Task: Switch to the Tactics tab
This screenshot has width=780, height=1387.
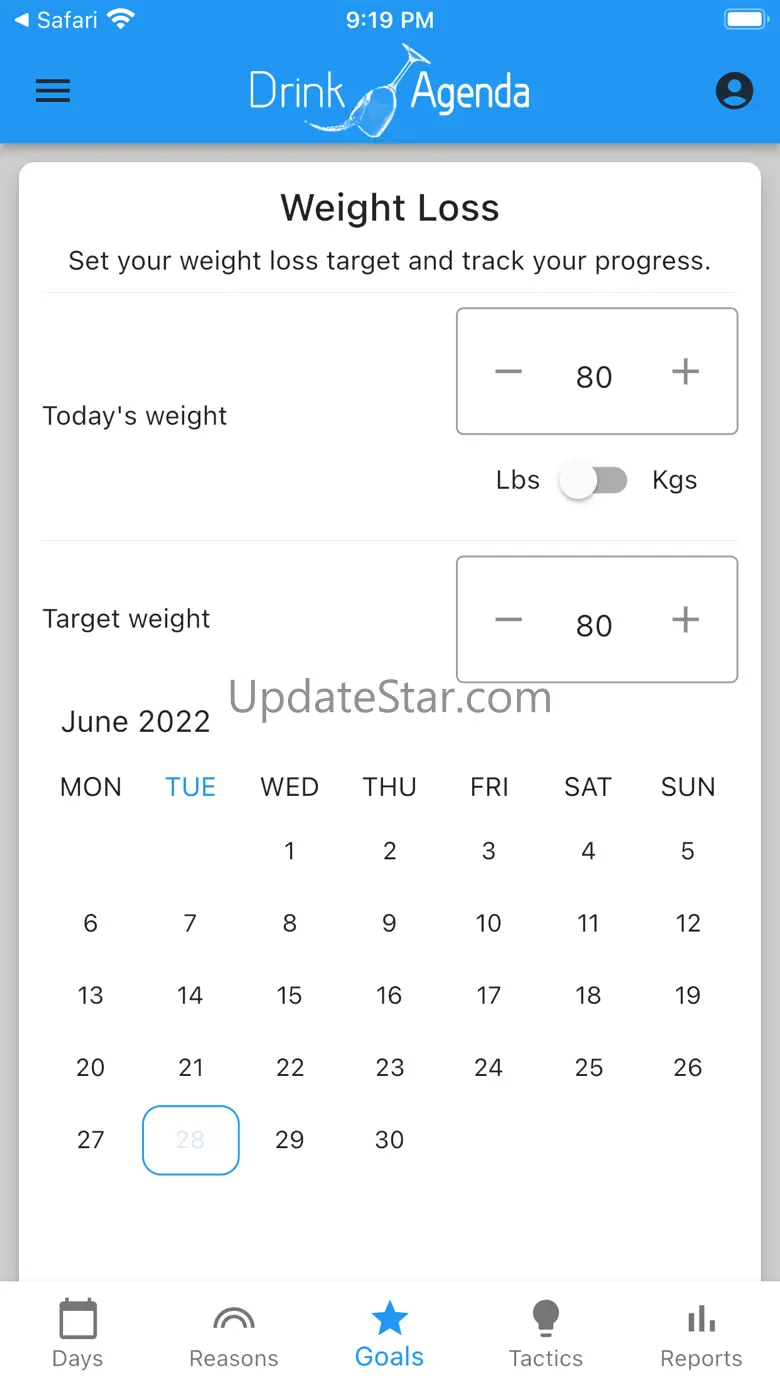Action: tap(545, 1334)
